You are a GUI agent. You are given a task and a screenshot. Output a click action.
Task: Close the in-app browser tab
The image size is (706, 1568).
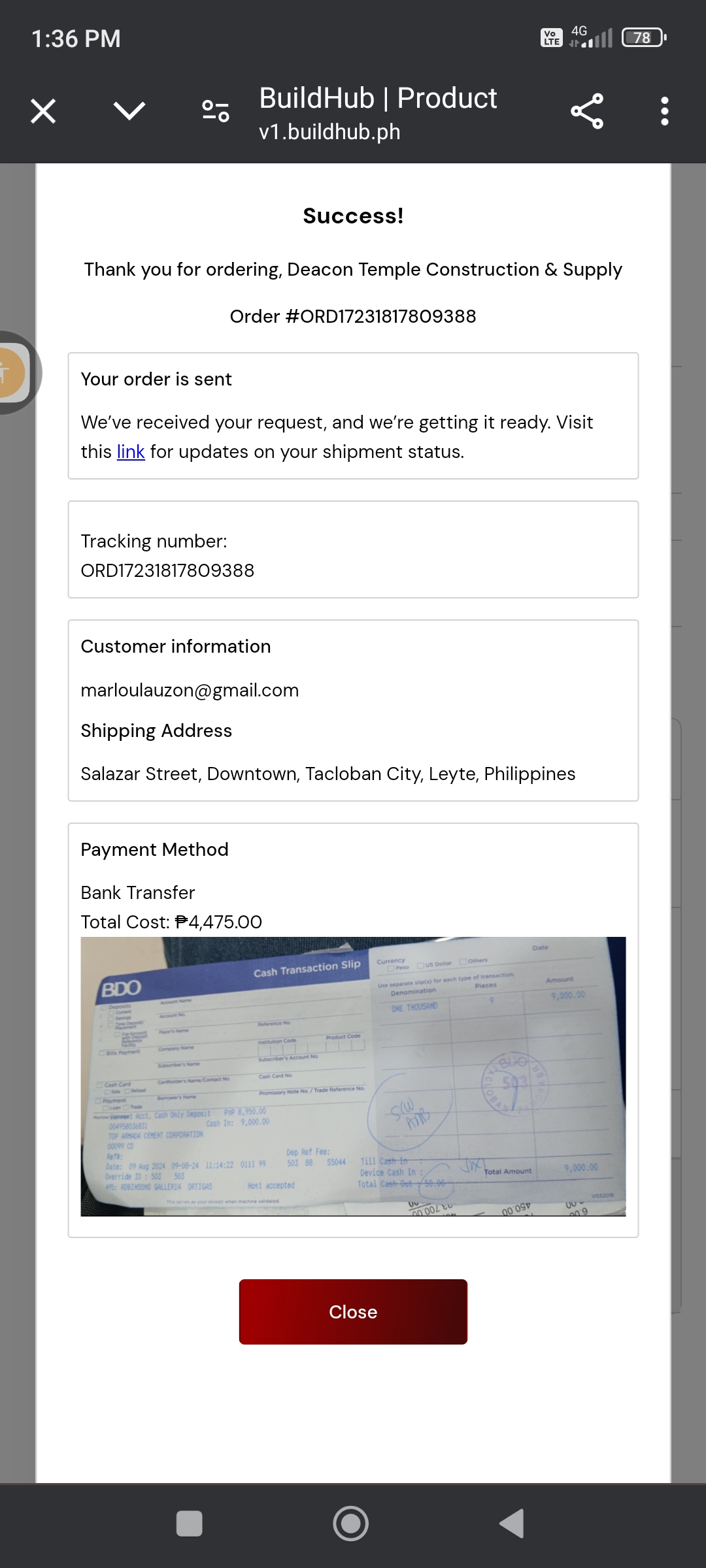[43, 111]
